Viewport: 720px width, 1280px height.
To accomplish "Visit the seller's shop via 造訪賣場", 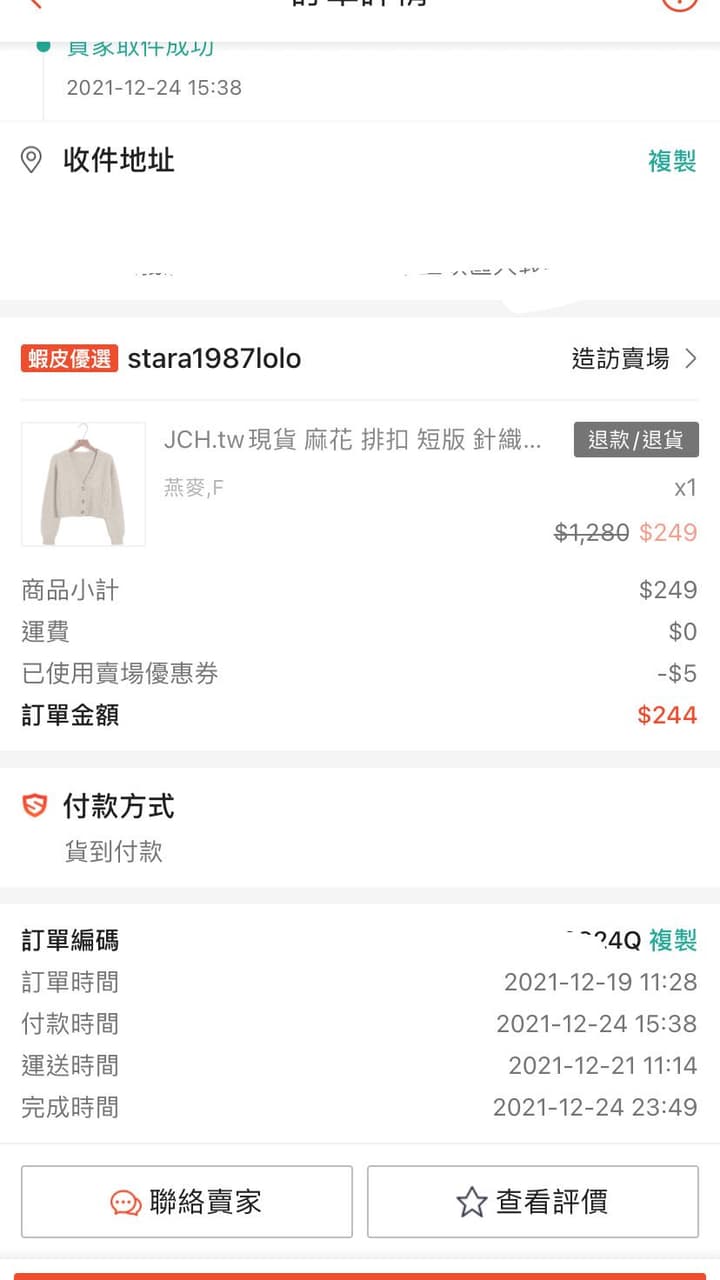I will 634,359.
